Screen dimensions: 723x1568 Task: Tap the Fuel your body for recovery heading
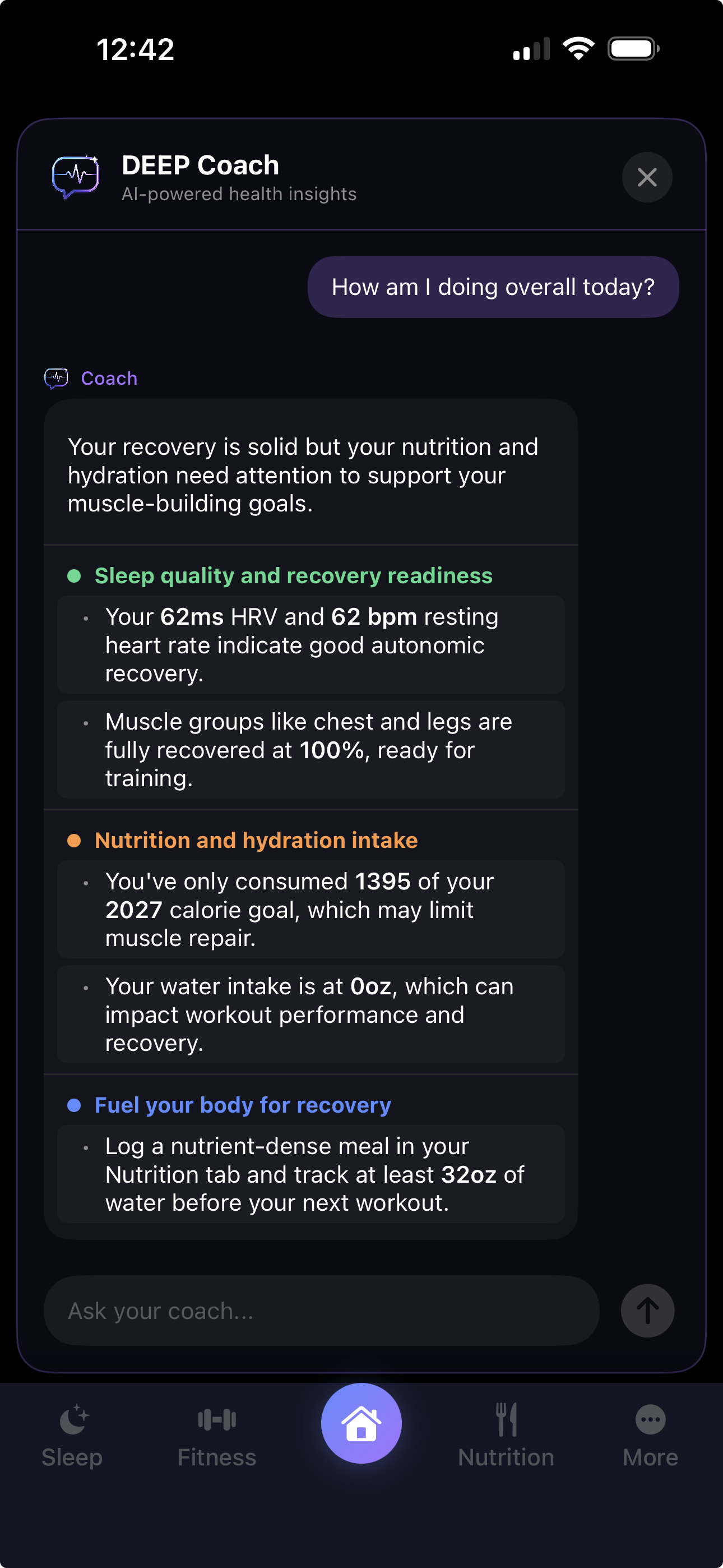pos(242,1105)
